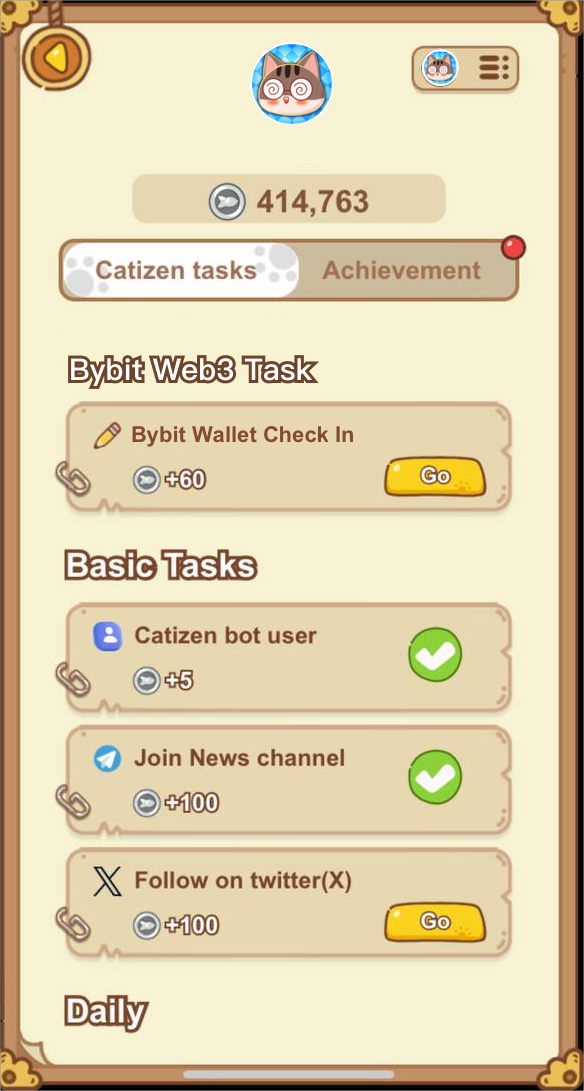This screenshot has width=584, height=1091.
Task: Switch to the Achievement tab
Action: 402,270
